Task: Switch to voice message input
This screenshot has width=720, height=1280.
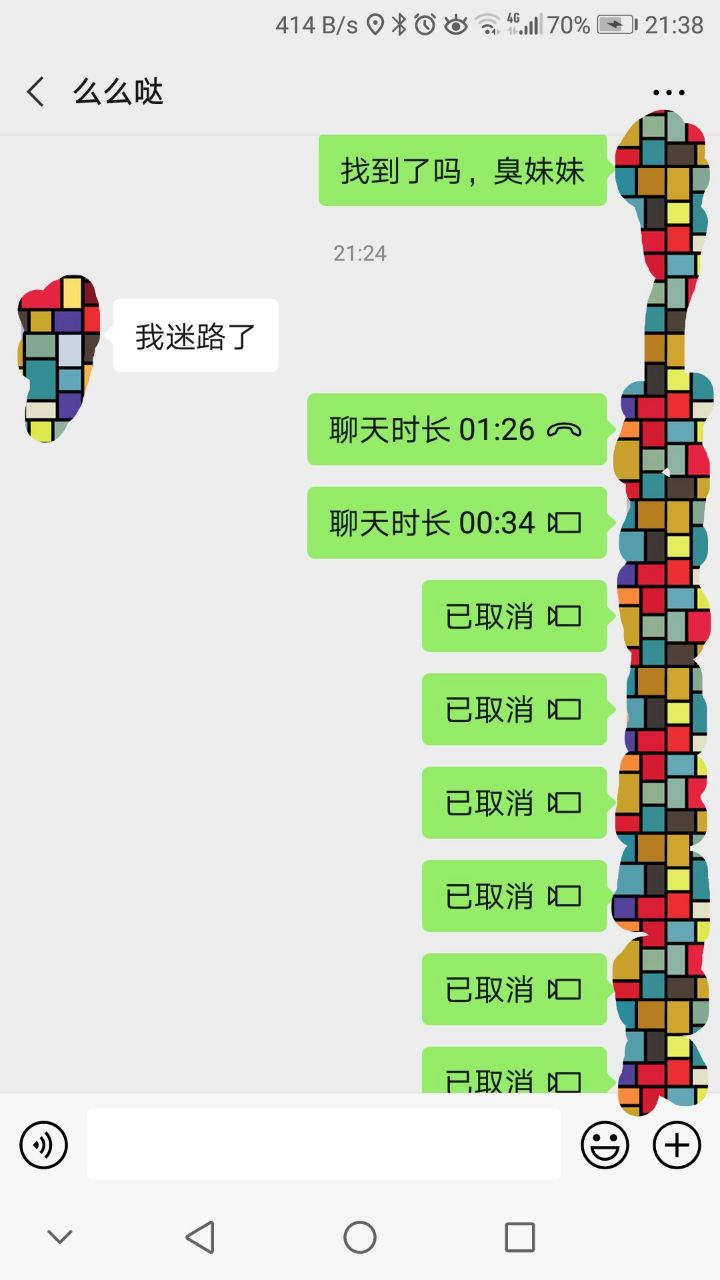Action: pyautogui.click(x=44, y=1144)
